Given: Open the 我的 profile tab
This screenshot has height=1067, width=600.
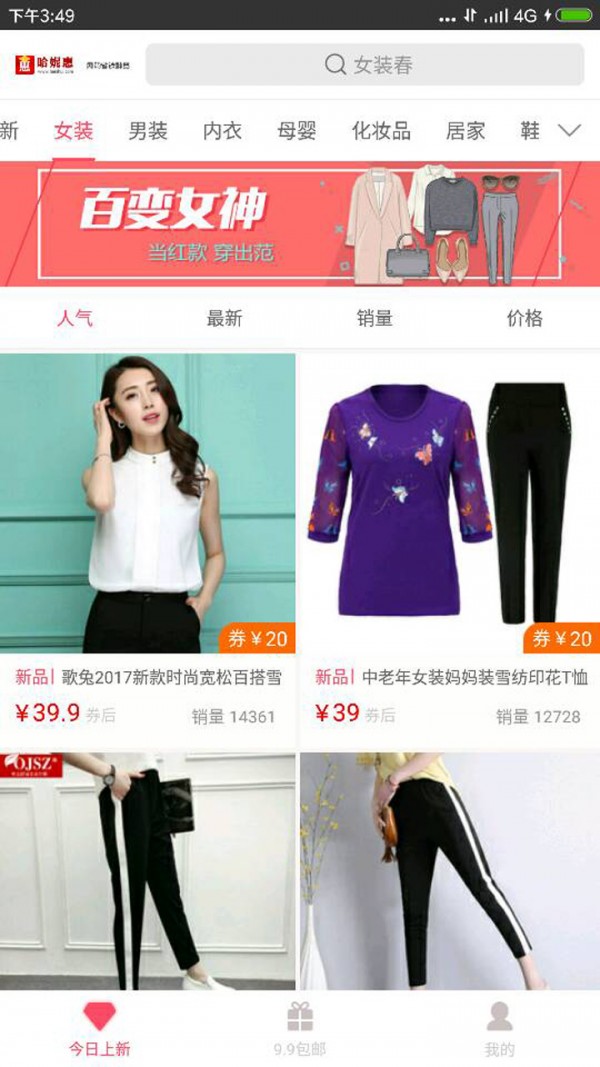Looking at the screenshot, I should coord(499,1029).
